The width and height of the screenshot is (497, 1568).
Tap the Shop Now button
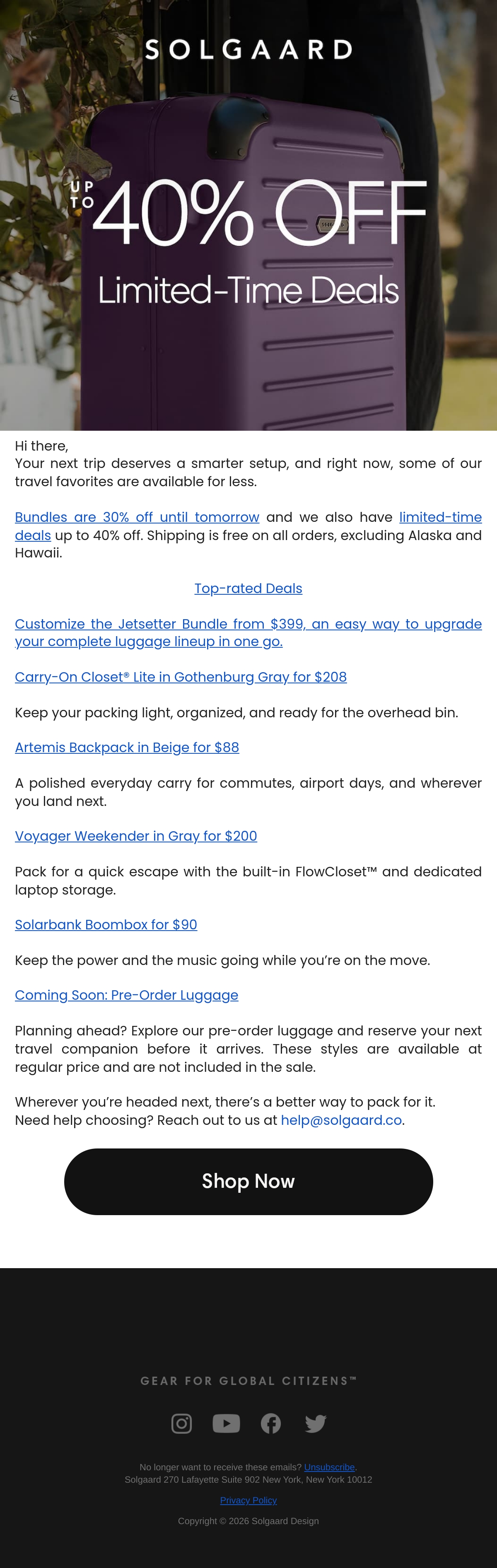pyautogui.click(x=248, y=1182)
